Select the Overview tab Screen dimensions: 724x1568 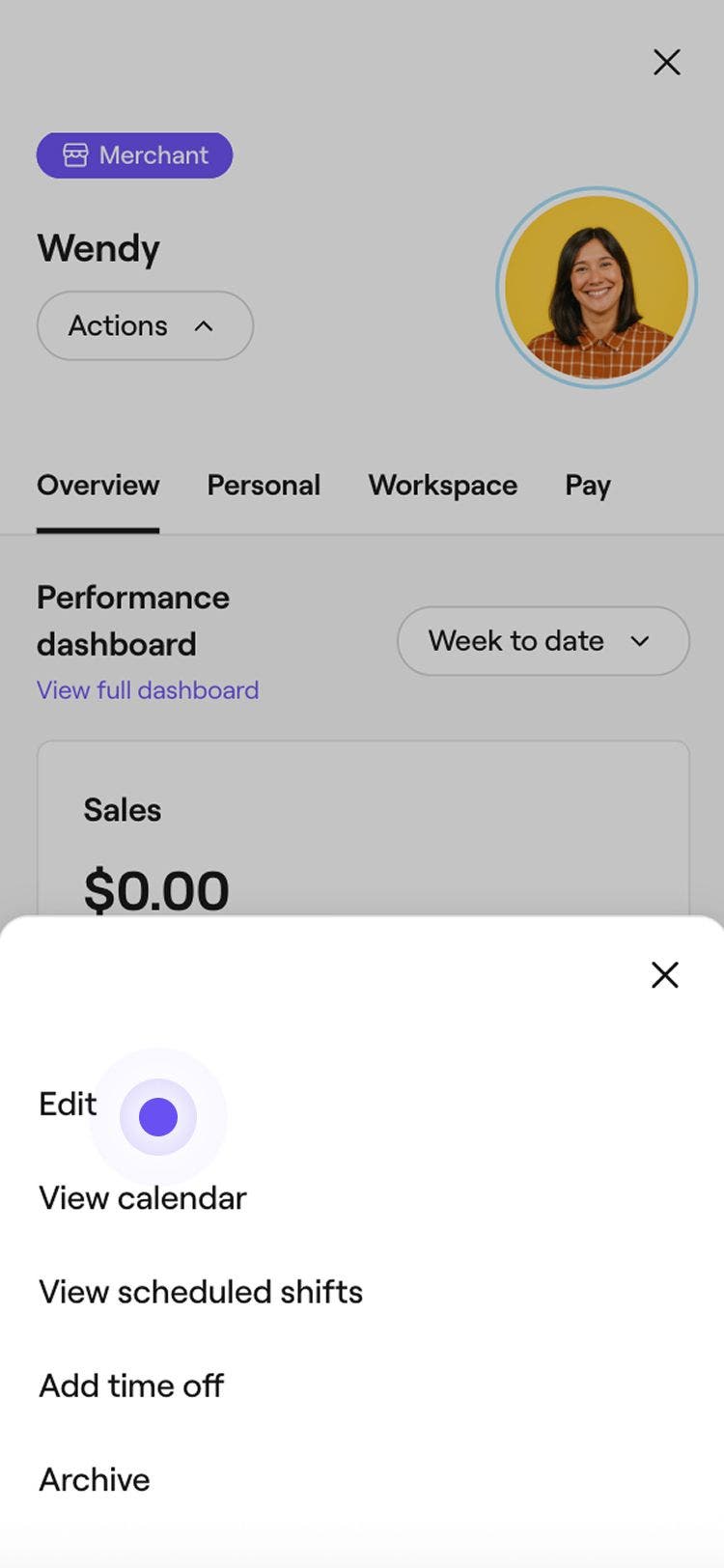pyautogui.click(x=97, y=485)
